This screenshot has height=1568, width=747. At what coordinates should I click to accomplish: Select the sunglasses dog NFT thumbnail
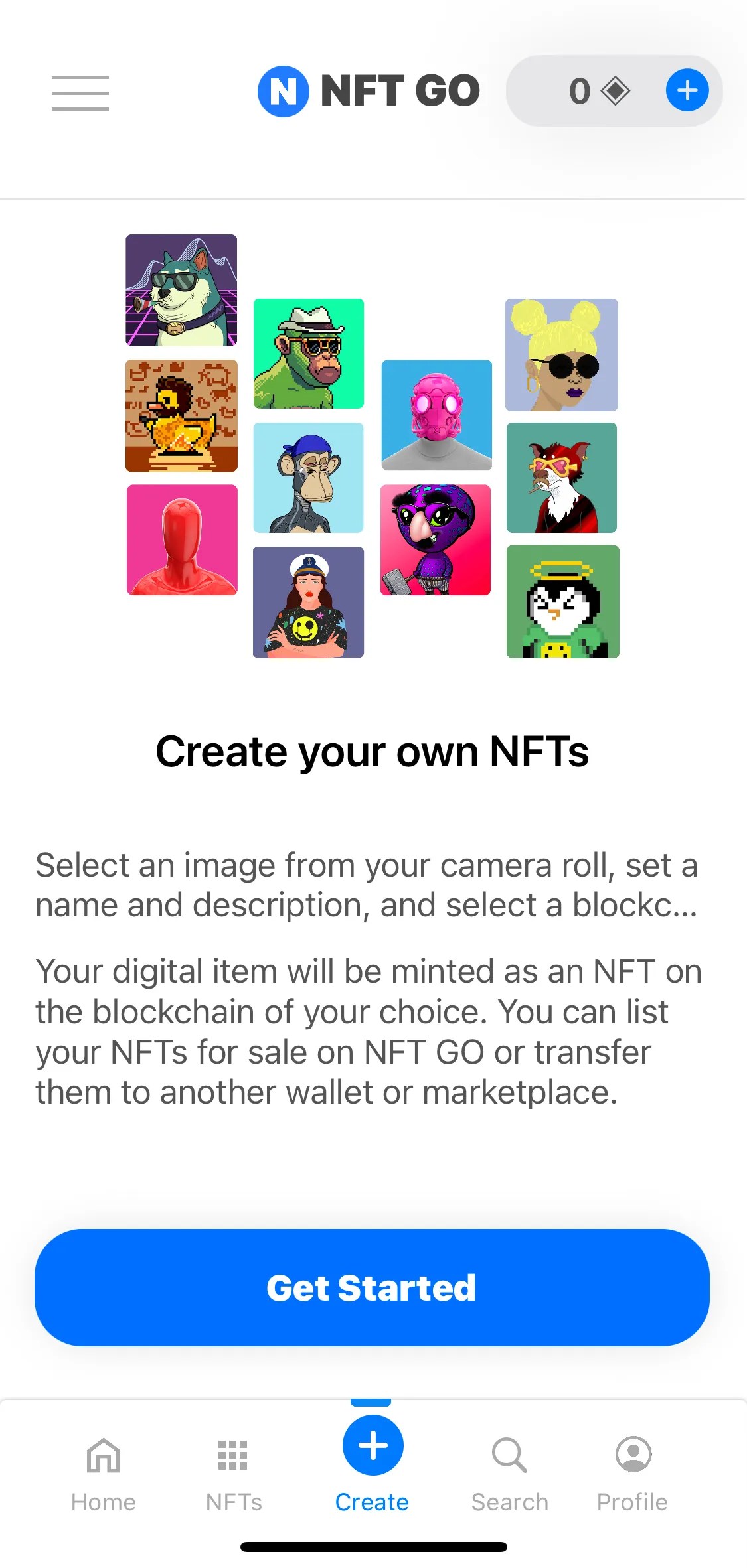pyautogui.click(x=181, y=291)
